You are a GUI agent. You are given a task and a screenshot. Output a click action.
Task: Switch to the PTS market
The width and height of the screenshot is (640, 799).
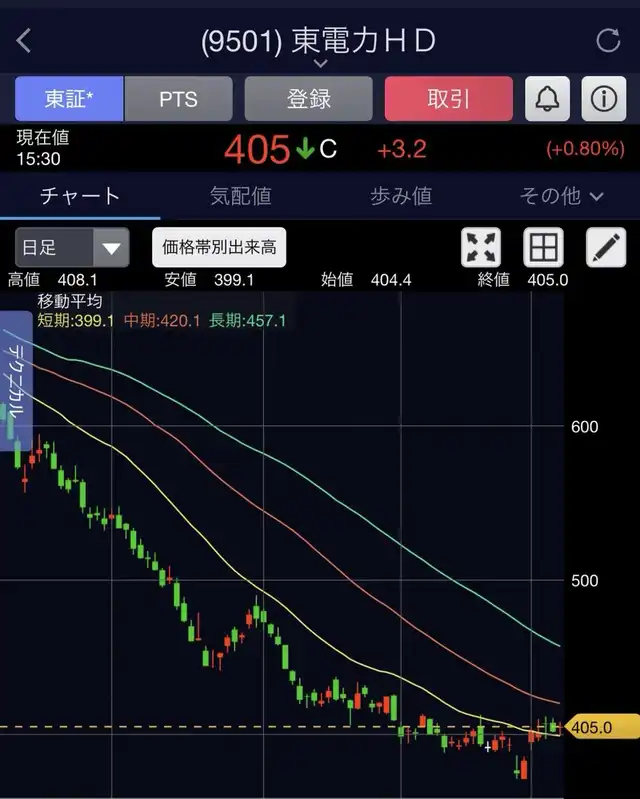coord(179,99)
